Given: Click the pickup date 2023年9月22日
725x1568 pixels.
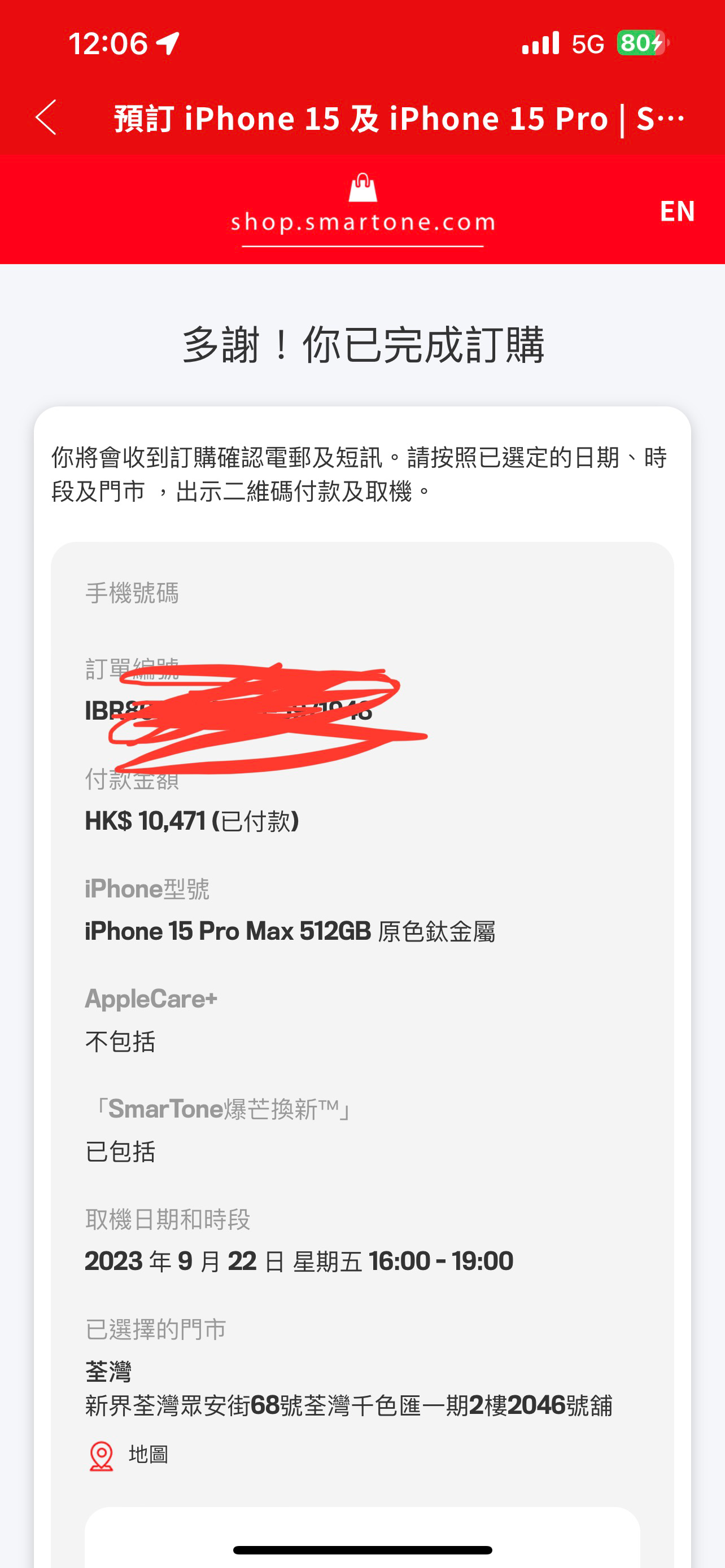Looking at the screenshot, I should coord(298,1260).
